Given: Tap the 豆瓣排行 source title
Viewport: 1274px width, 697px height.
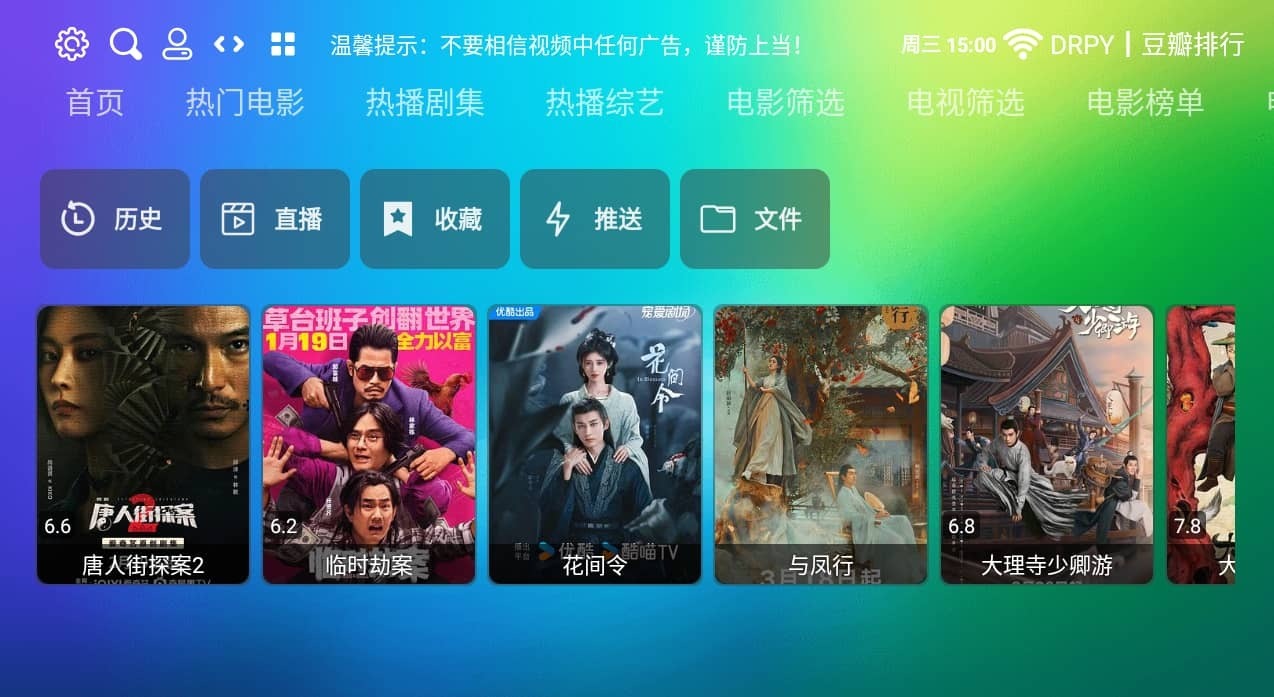Looking at the screenshot, I should (1192, 45).
